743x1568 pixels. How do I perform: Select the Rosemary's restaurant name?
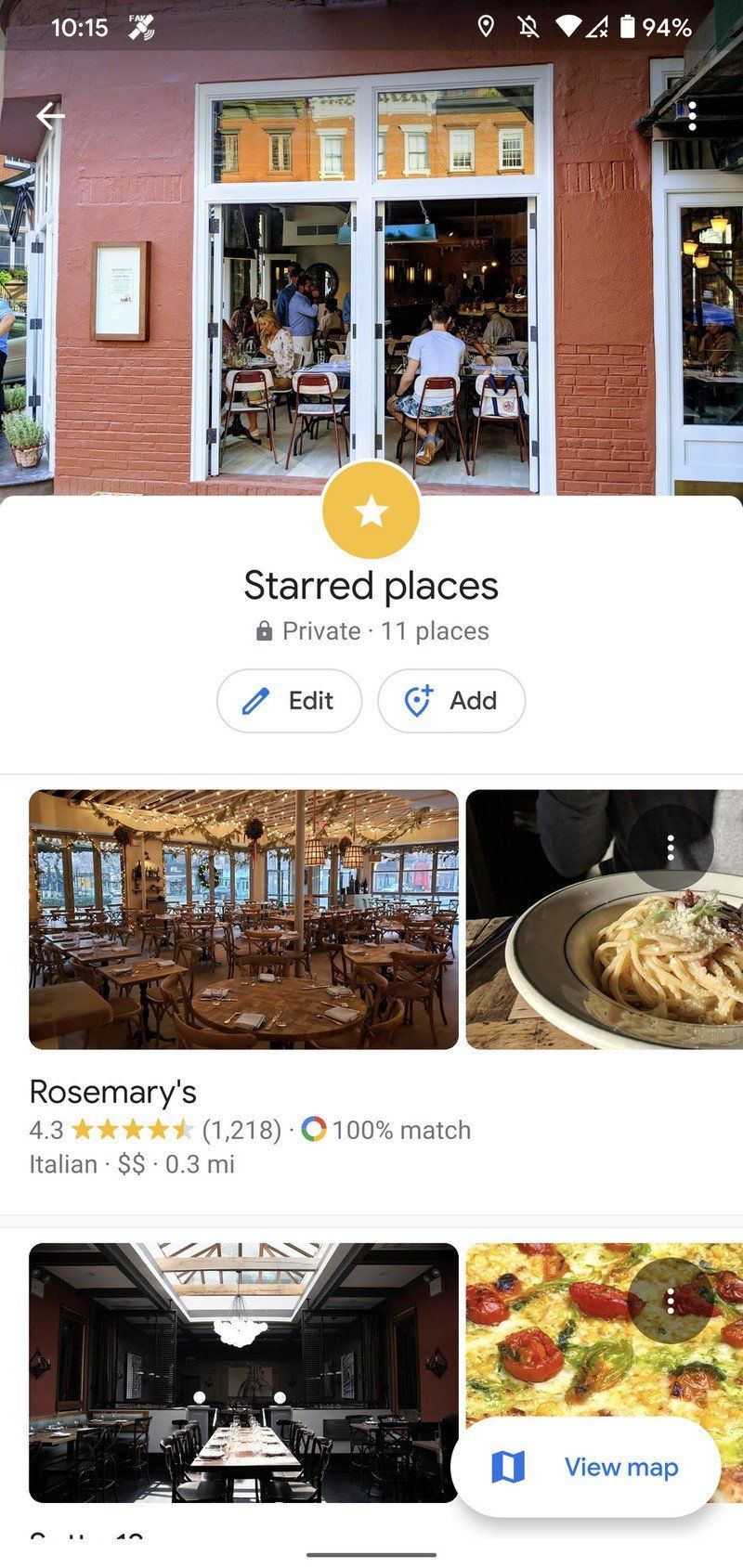(x=113, y=1092)
